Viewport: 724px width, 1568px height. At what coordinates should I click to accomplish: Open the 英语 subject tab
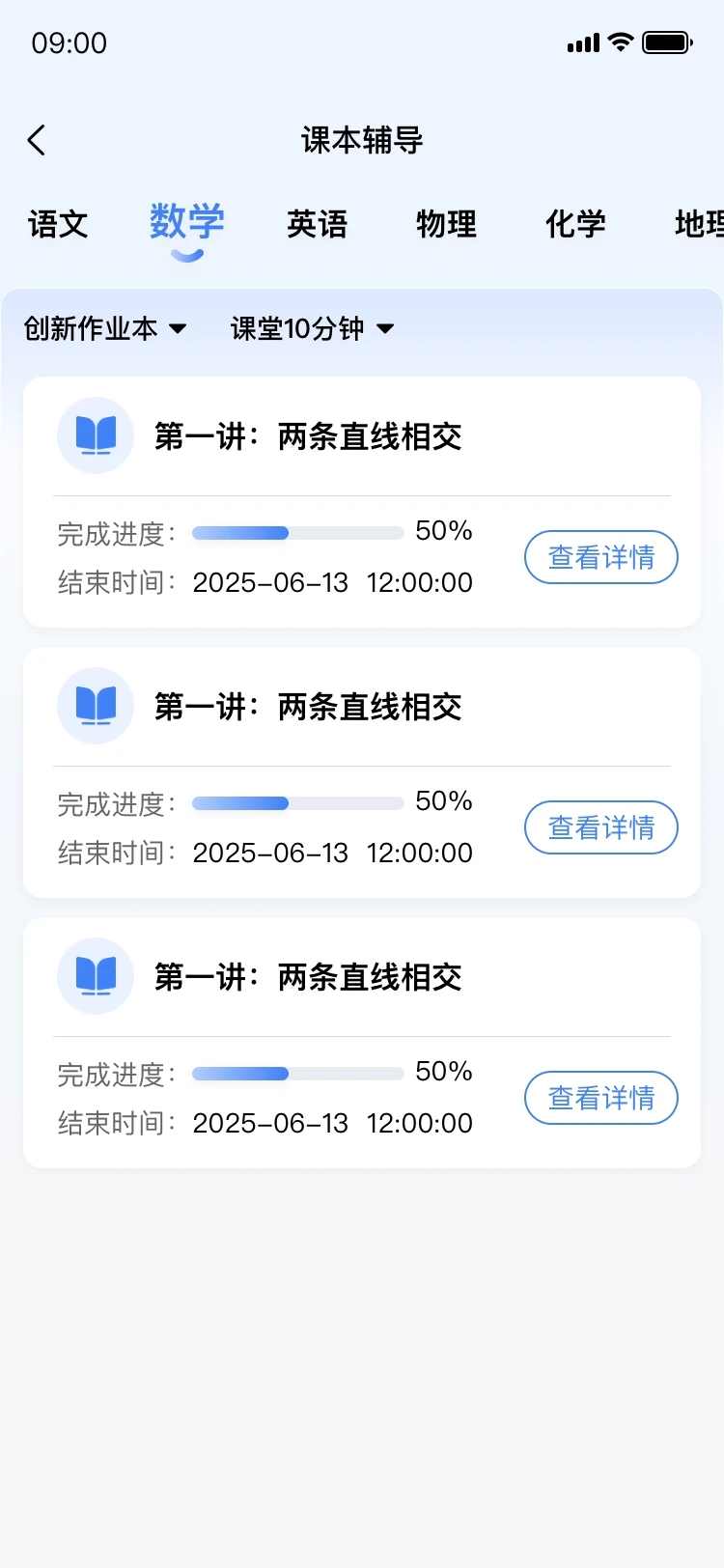click(x=317, y=224)
